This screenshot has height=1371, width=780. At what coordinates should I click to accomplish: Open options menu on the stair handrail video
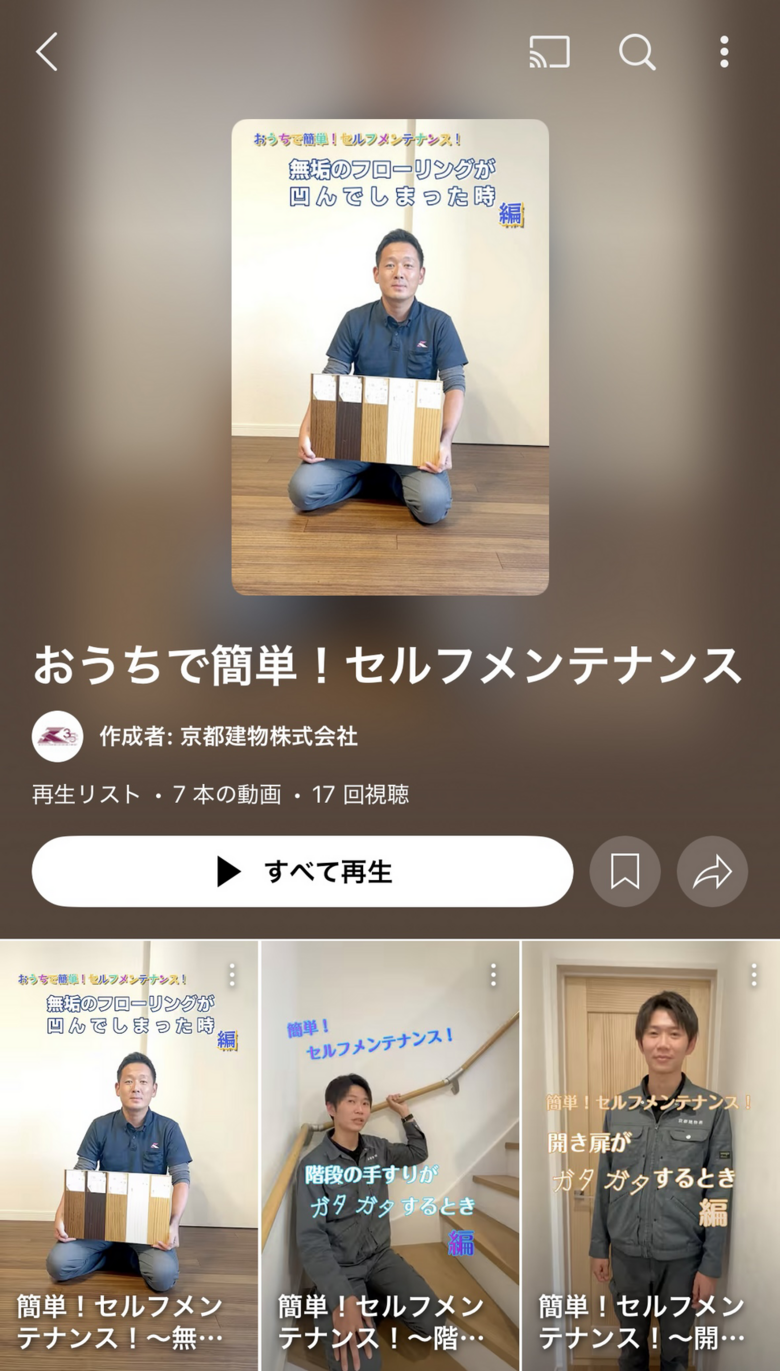pyautogui.click(x=493, y=975)
